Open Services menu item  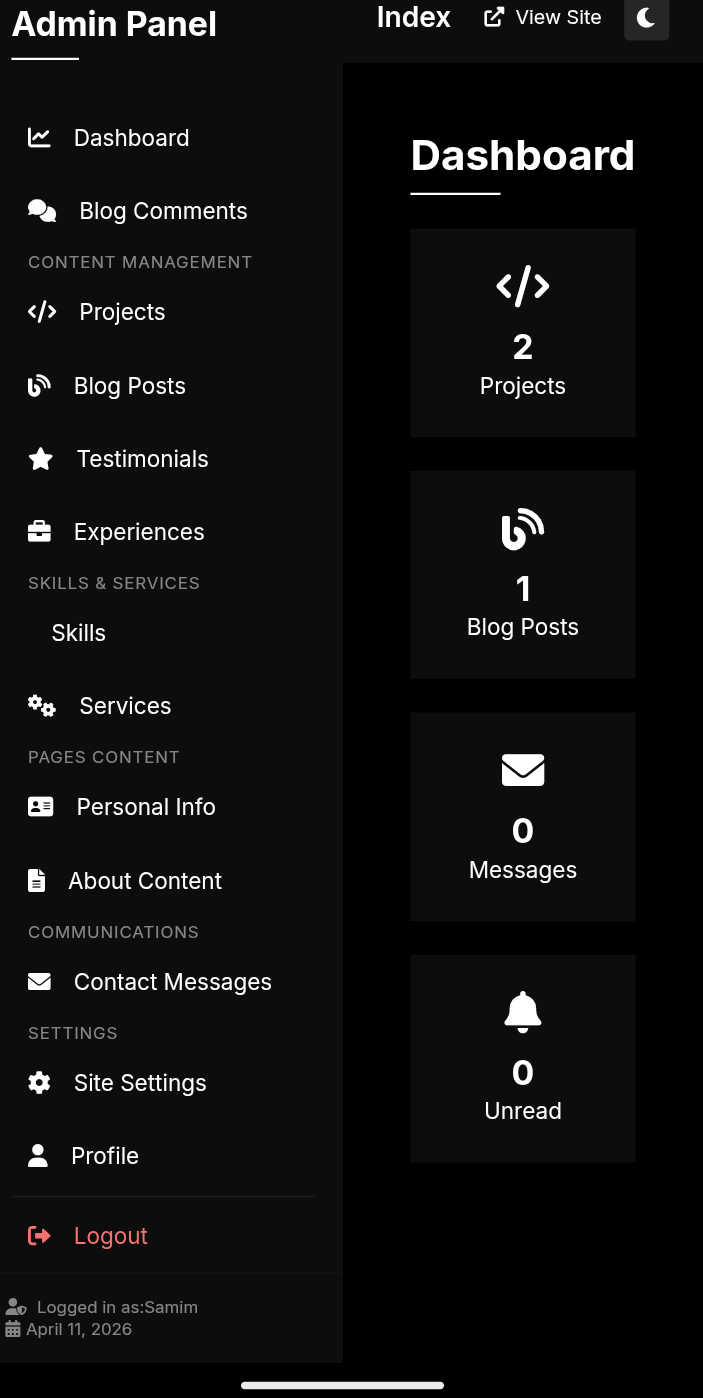tap(125, 706)
